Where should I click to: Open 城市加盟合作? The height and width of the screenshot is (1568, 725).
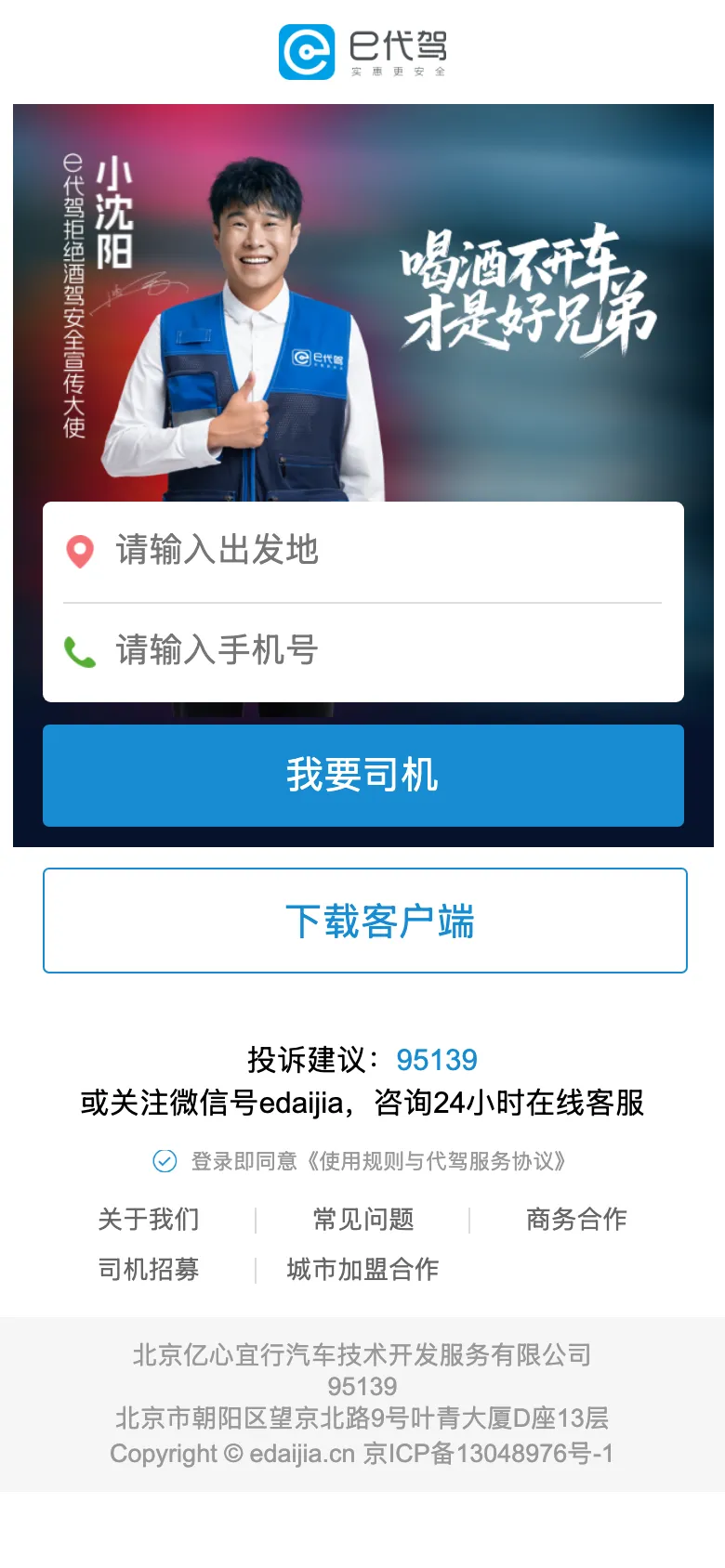[x=362, y=1269]
